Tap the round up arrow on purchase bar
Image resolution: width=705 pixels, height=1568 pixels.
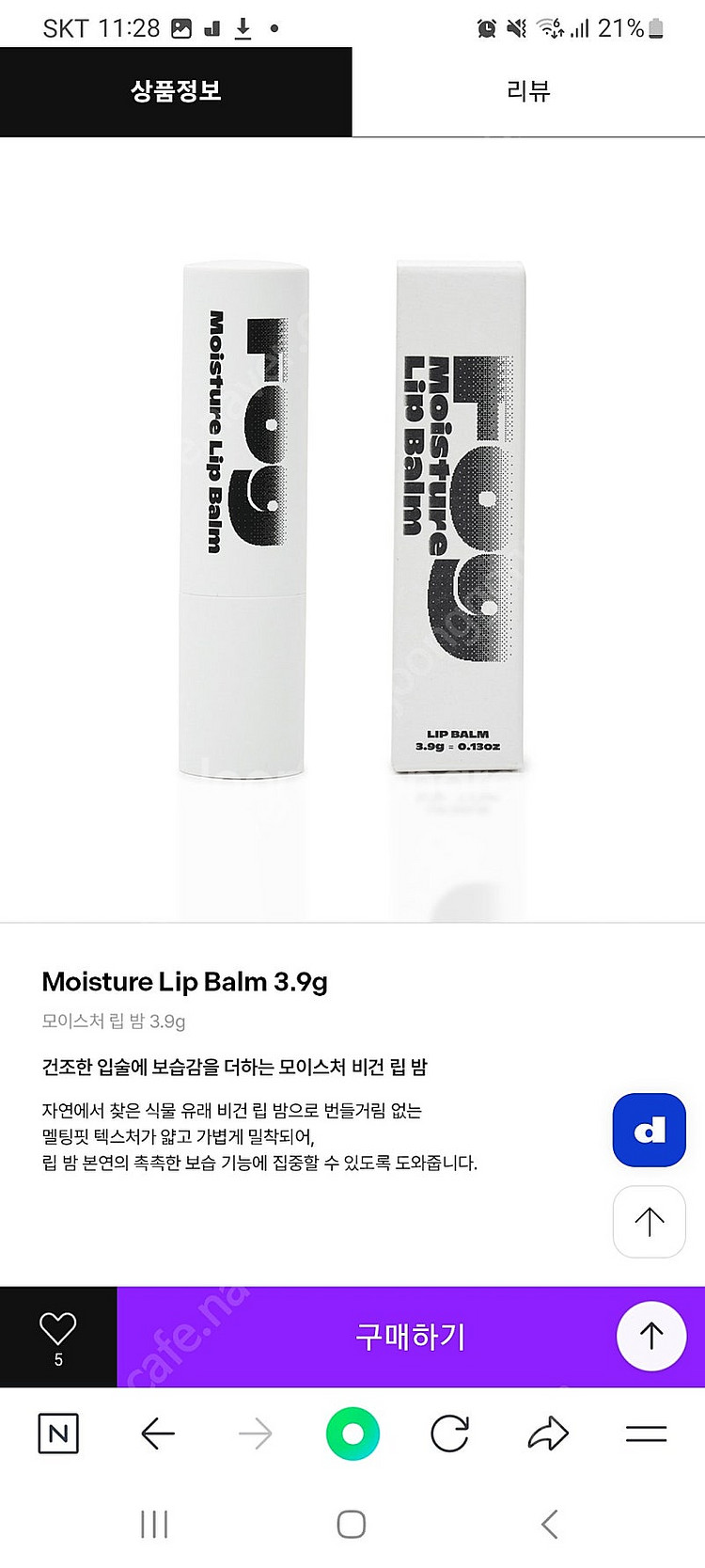tap(651, 1336)
